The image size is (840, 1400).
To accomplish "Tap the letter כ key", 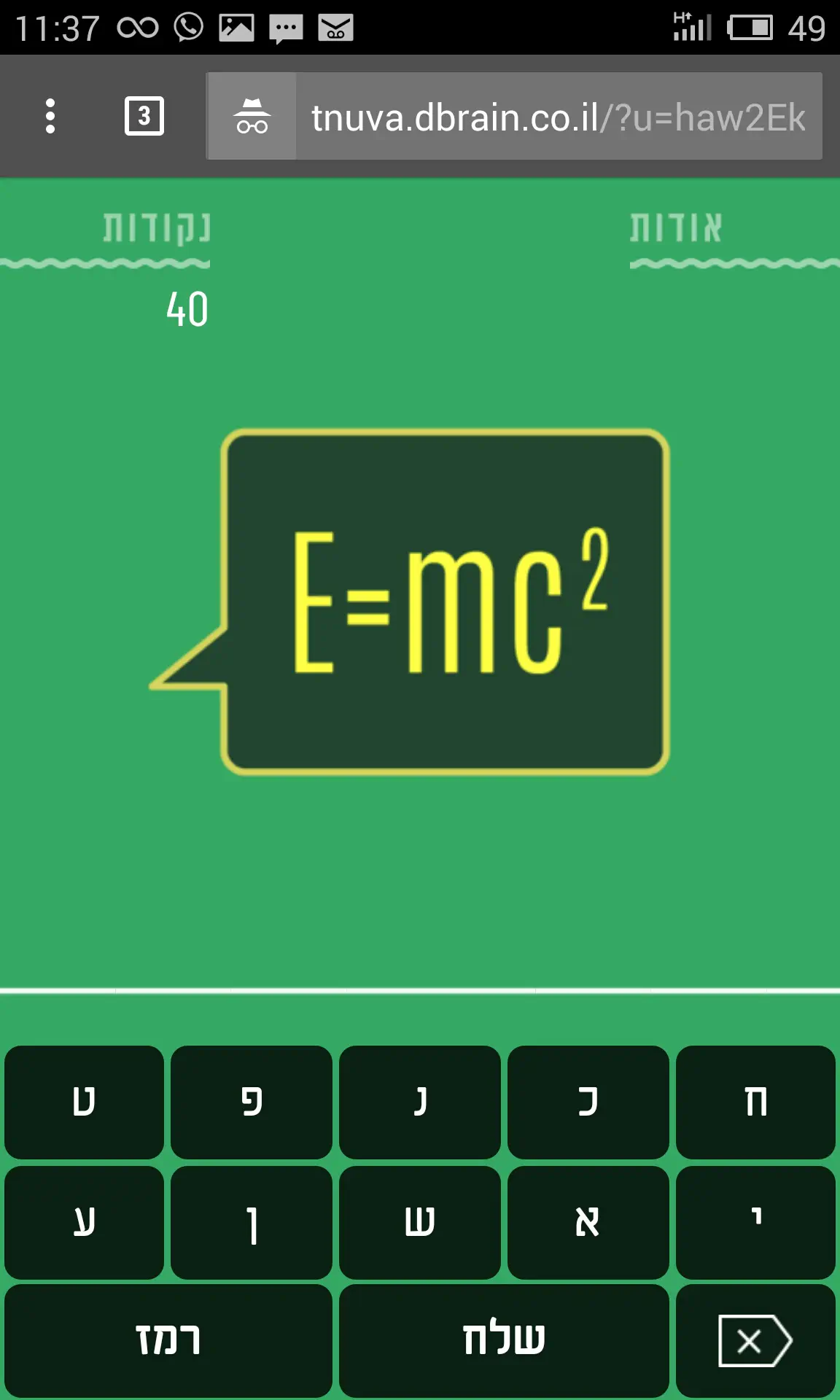I will [588, 1102].
